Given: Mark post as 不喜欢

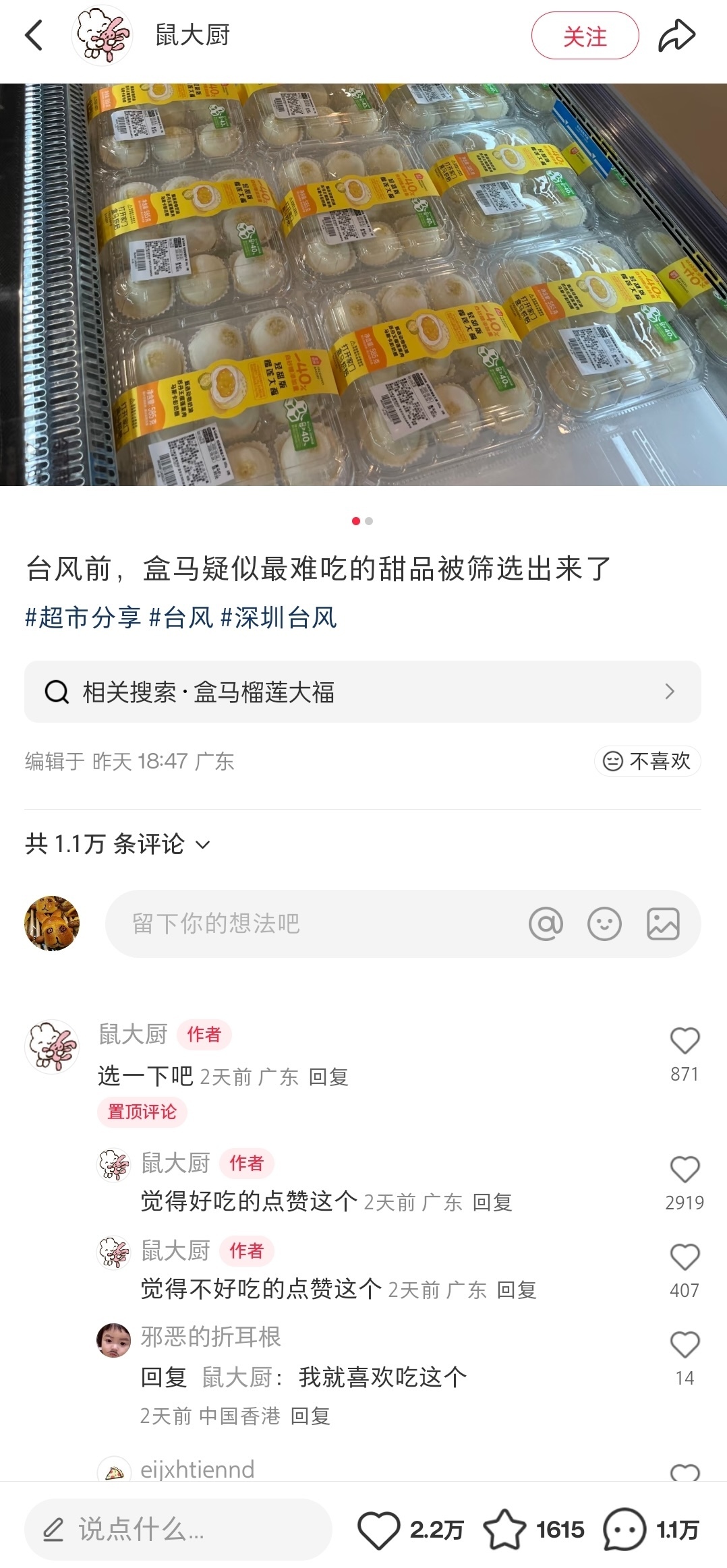Looking at the screenshot, I should click(x=647, y=761).
